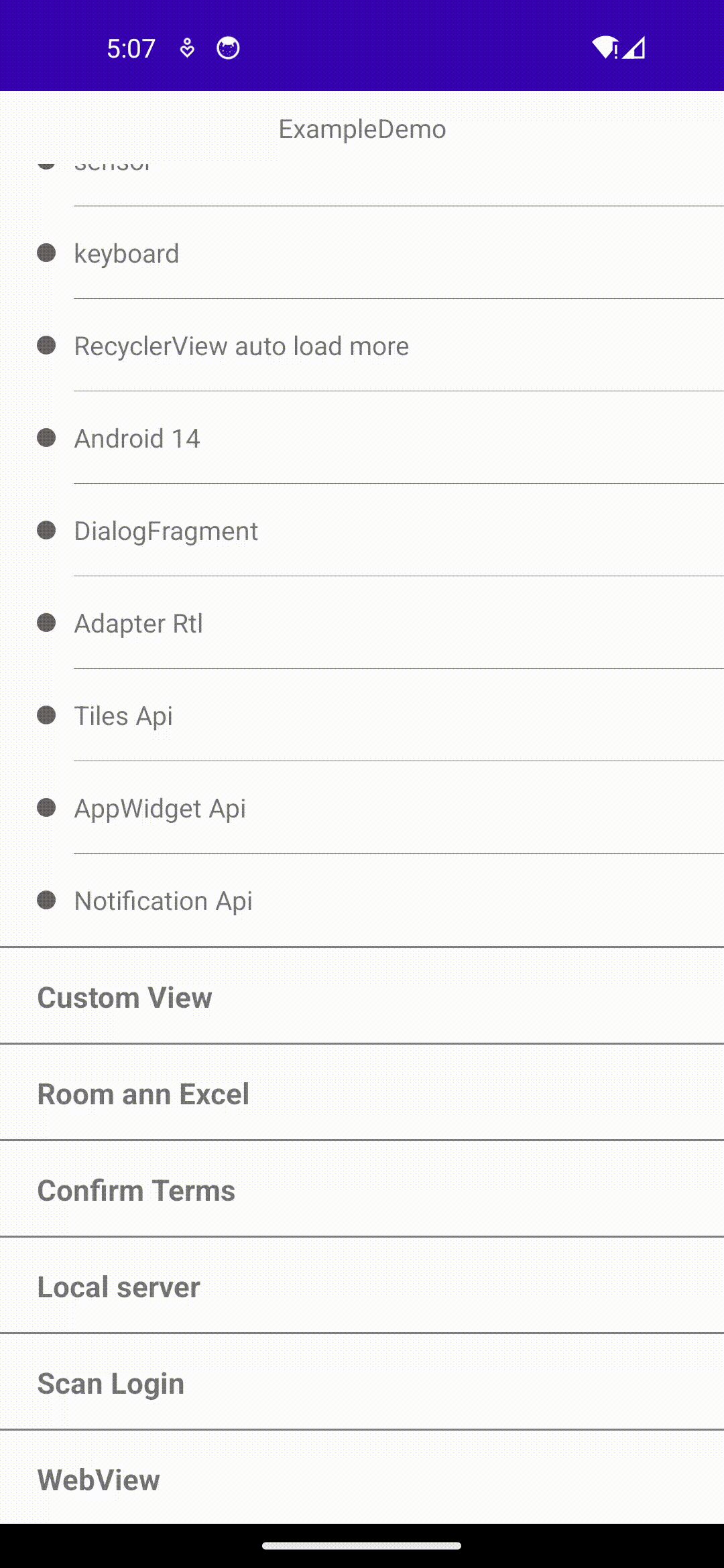Select the Tiles Api row

coord(123,716)
